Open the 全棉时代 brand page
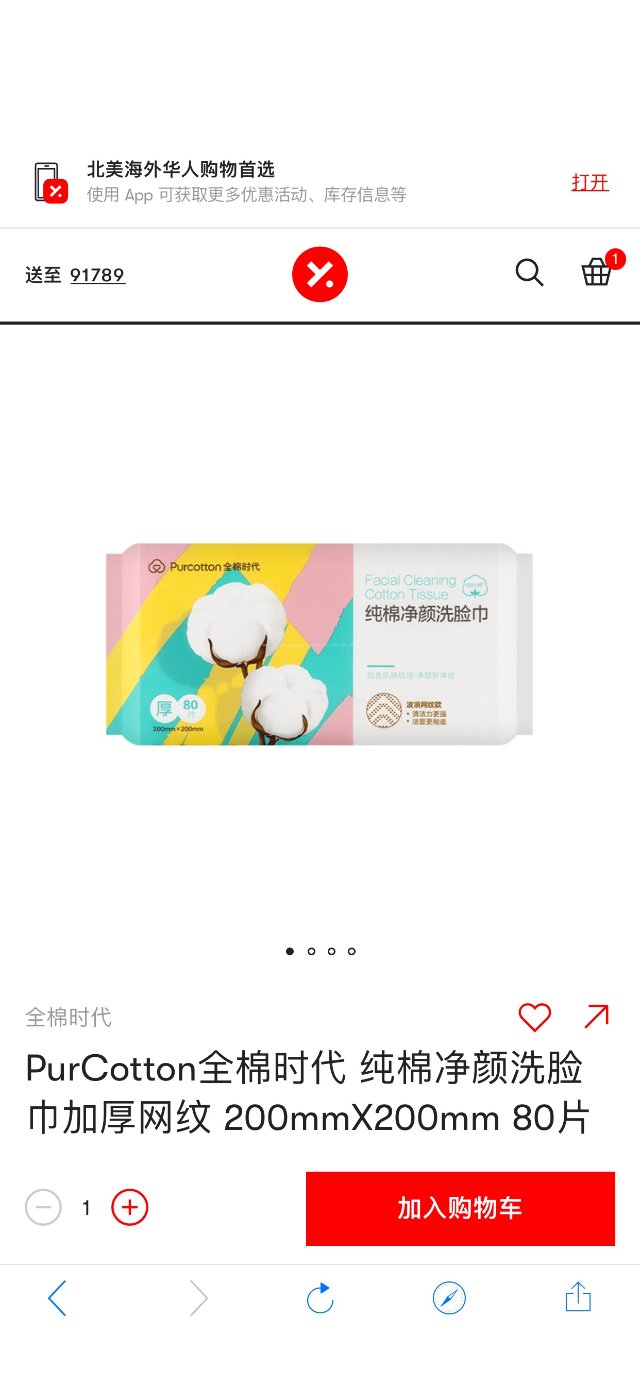The height and width of the screenshot is (1385, 640). [68, 1018]
